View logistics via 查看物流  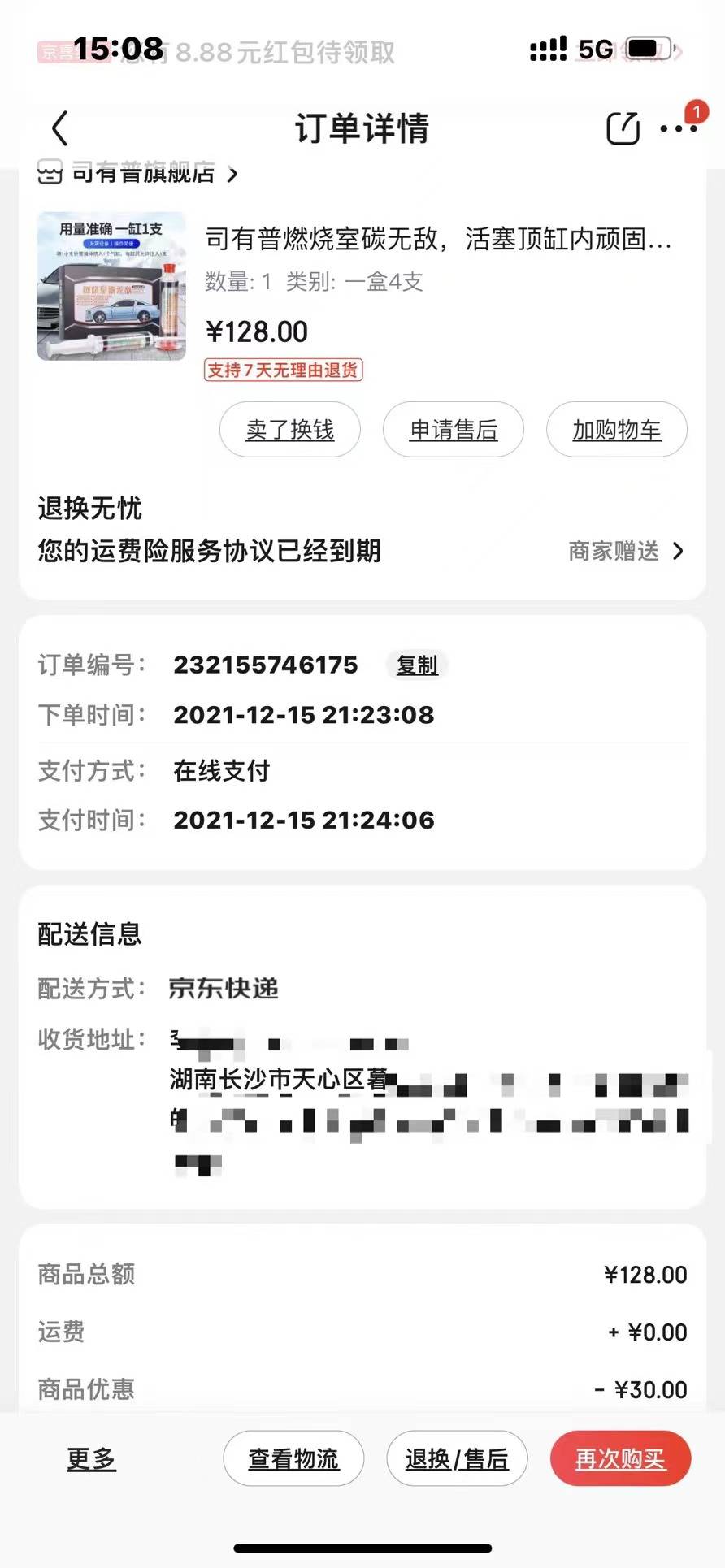(x=293, y=1459)
